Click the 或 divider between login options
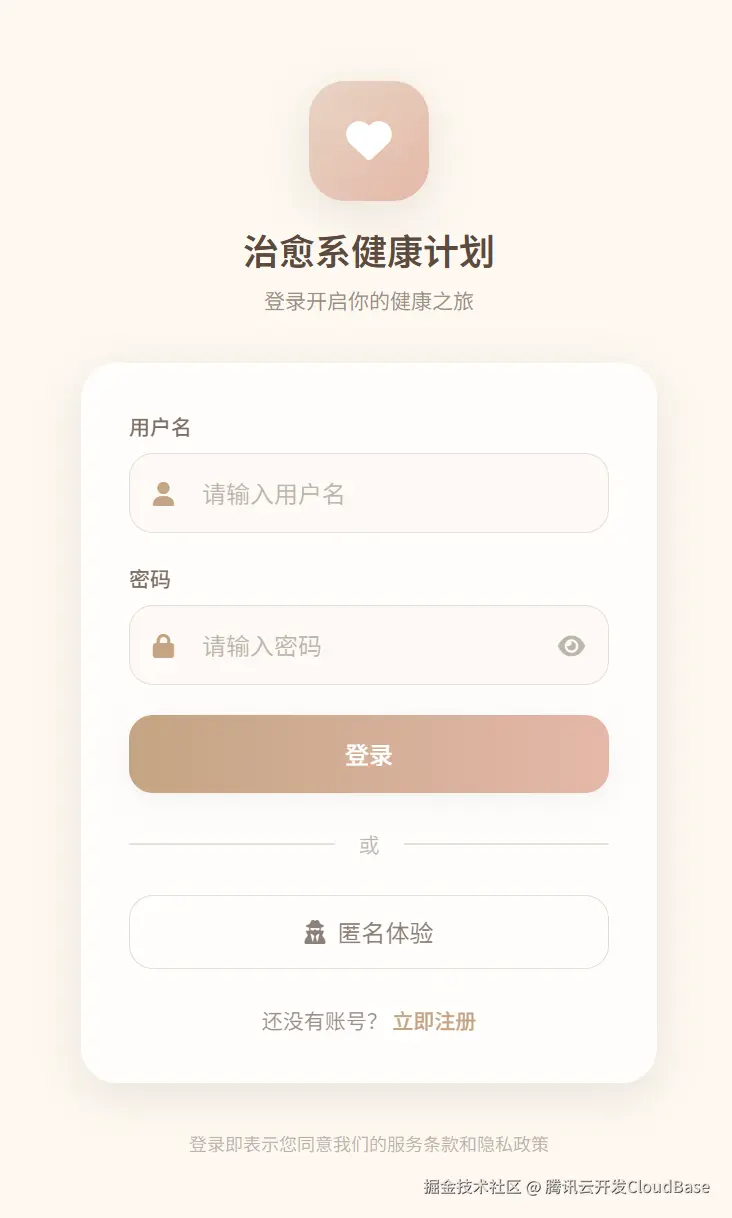The height and width of the screenshot is (1218, 732). coord(369,845)
